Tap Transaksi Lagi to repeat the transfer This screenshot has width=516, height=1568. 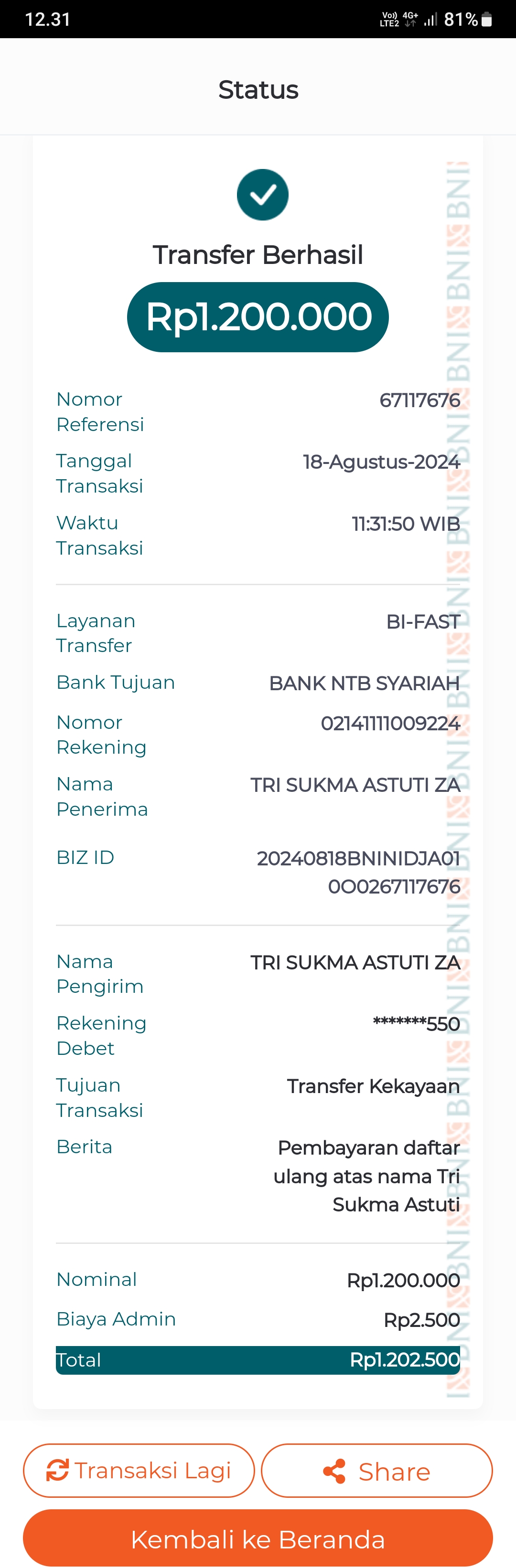139,1470
